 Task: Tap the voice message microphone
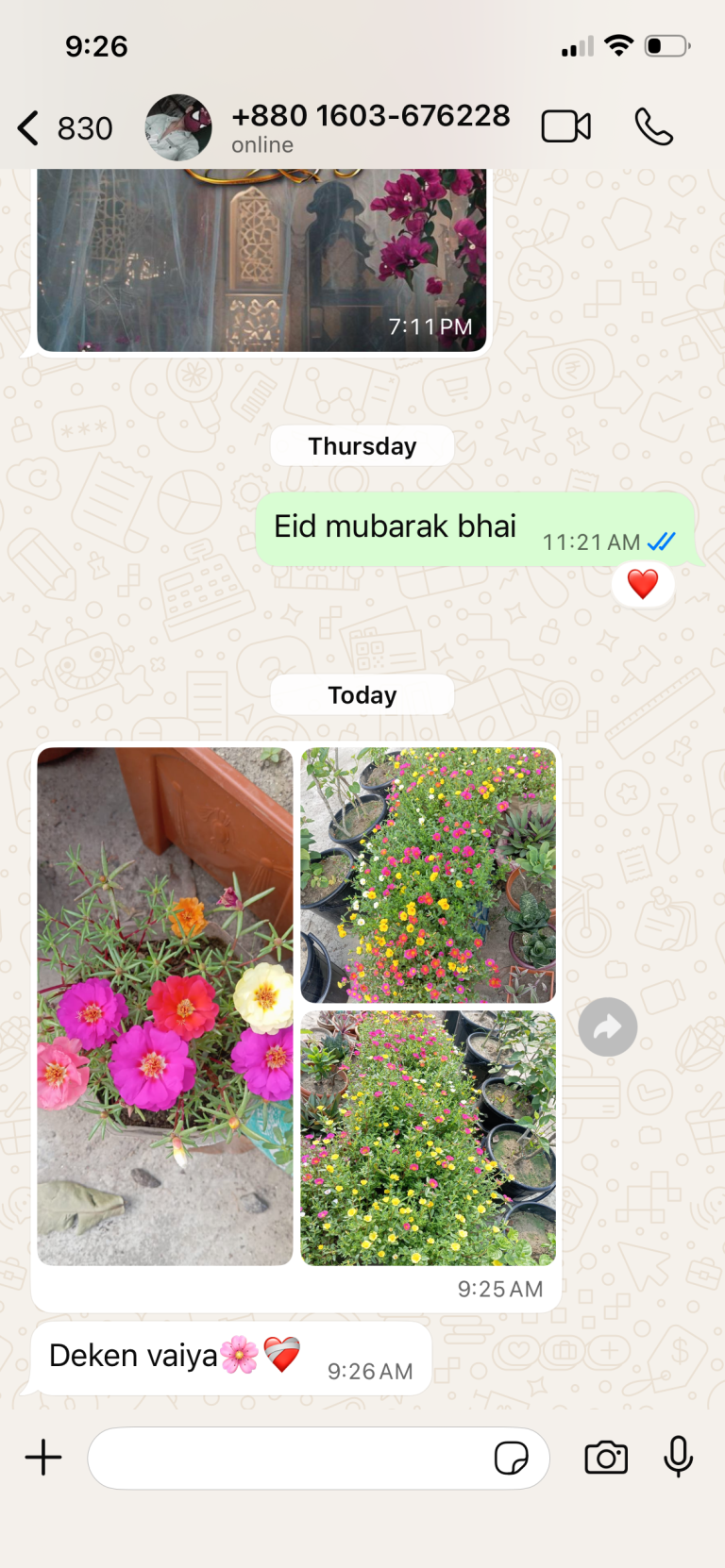tap(678, 1458)
